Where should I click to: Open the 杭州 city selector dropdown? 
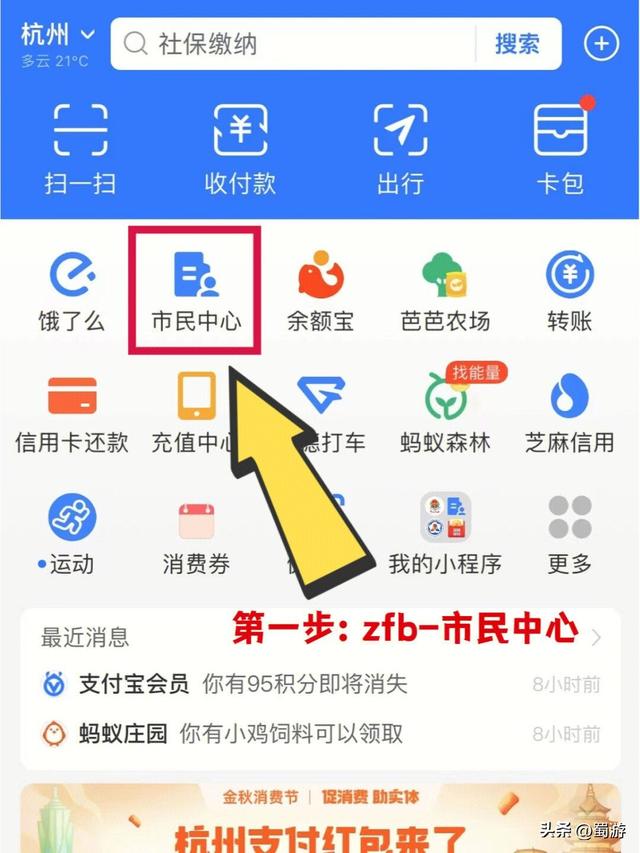58,35
